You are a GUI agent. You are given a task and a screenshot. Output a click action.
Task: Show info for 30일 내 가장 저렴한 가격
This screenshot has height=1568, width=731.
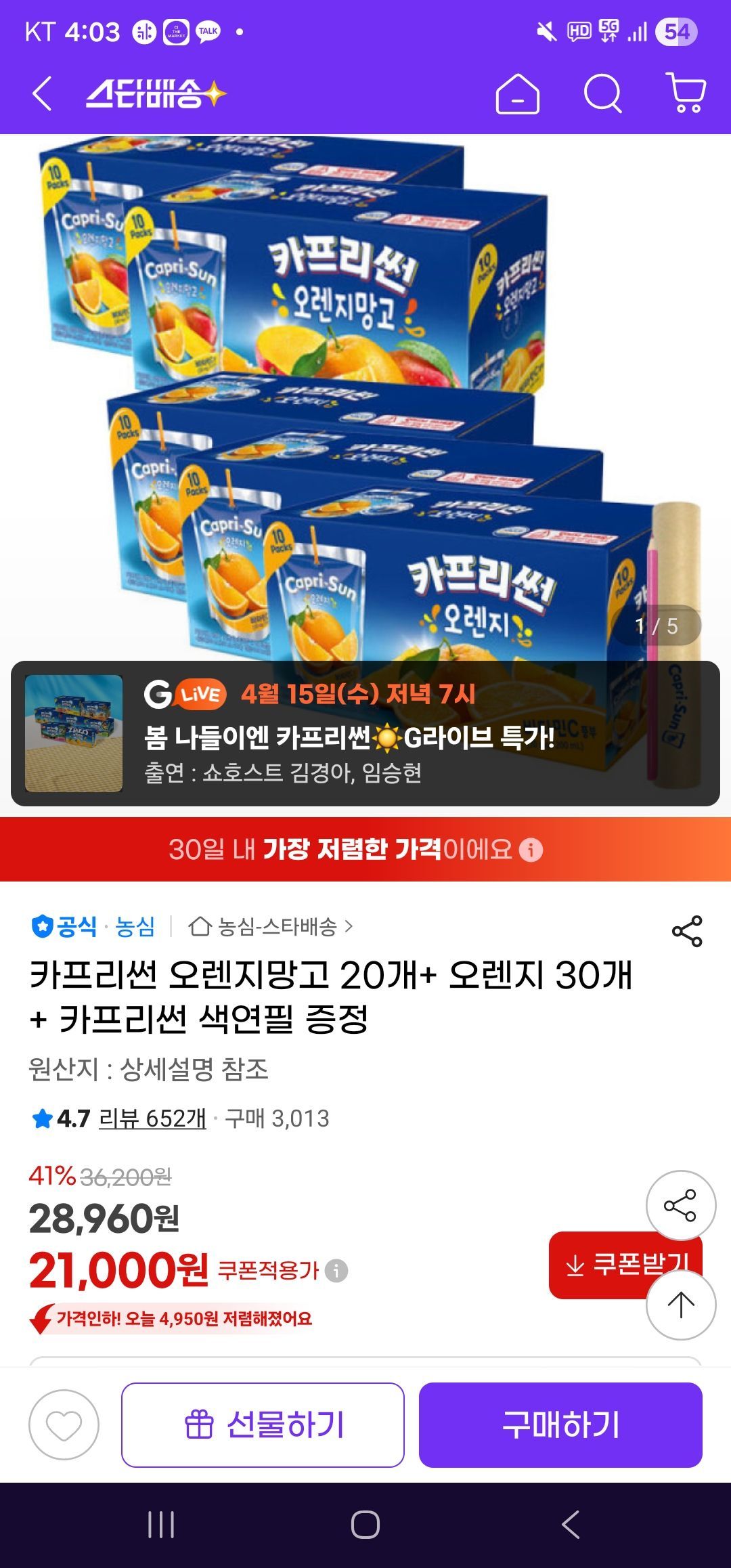531,850
